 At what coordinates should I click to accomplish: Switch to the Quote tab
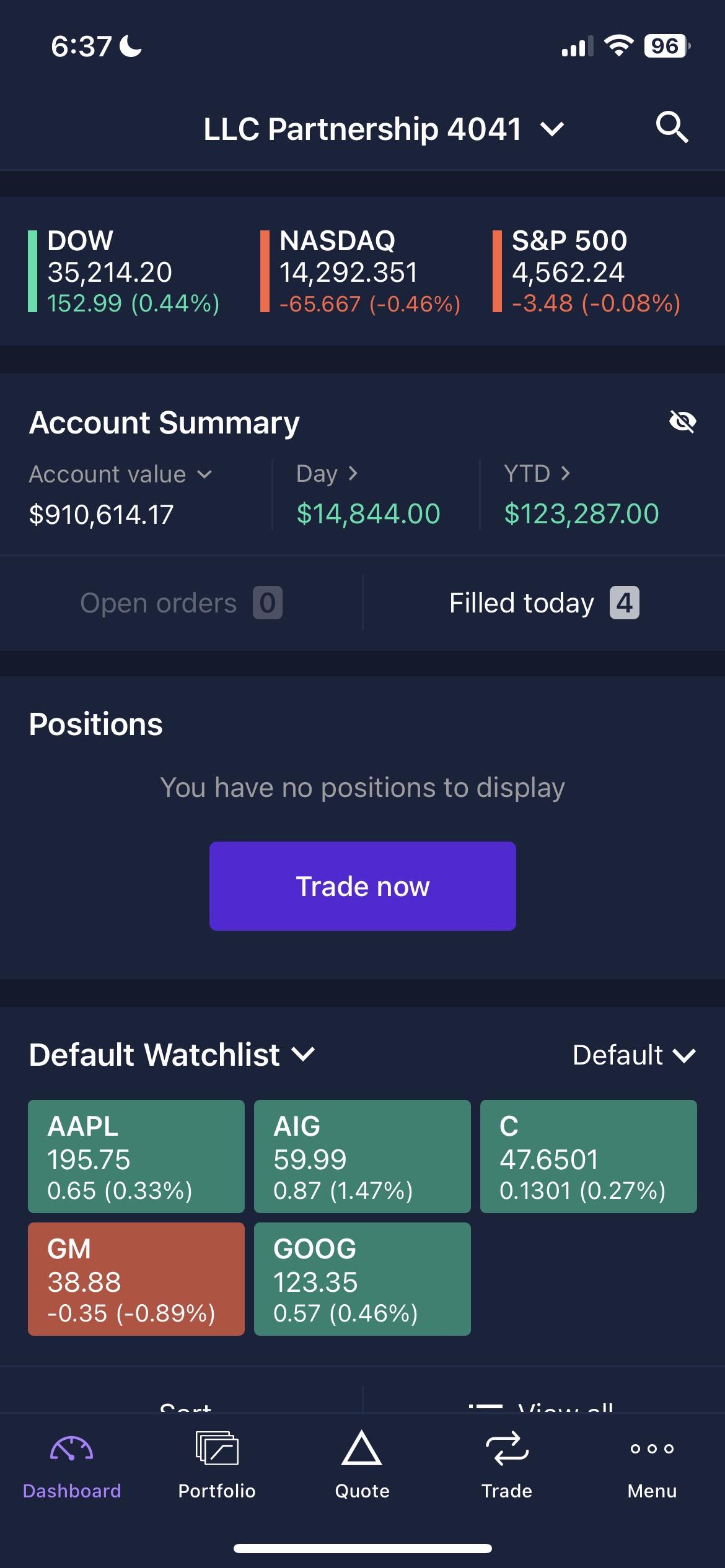click(362, 1465)
